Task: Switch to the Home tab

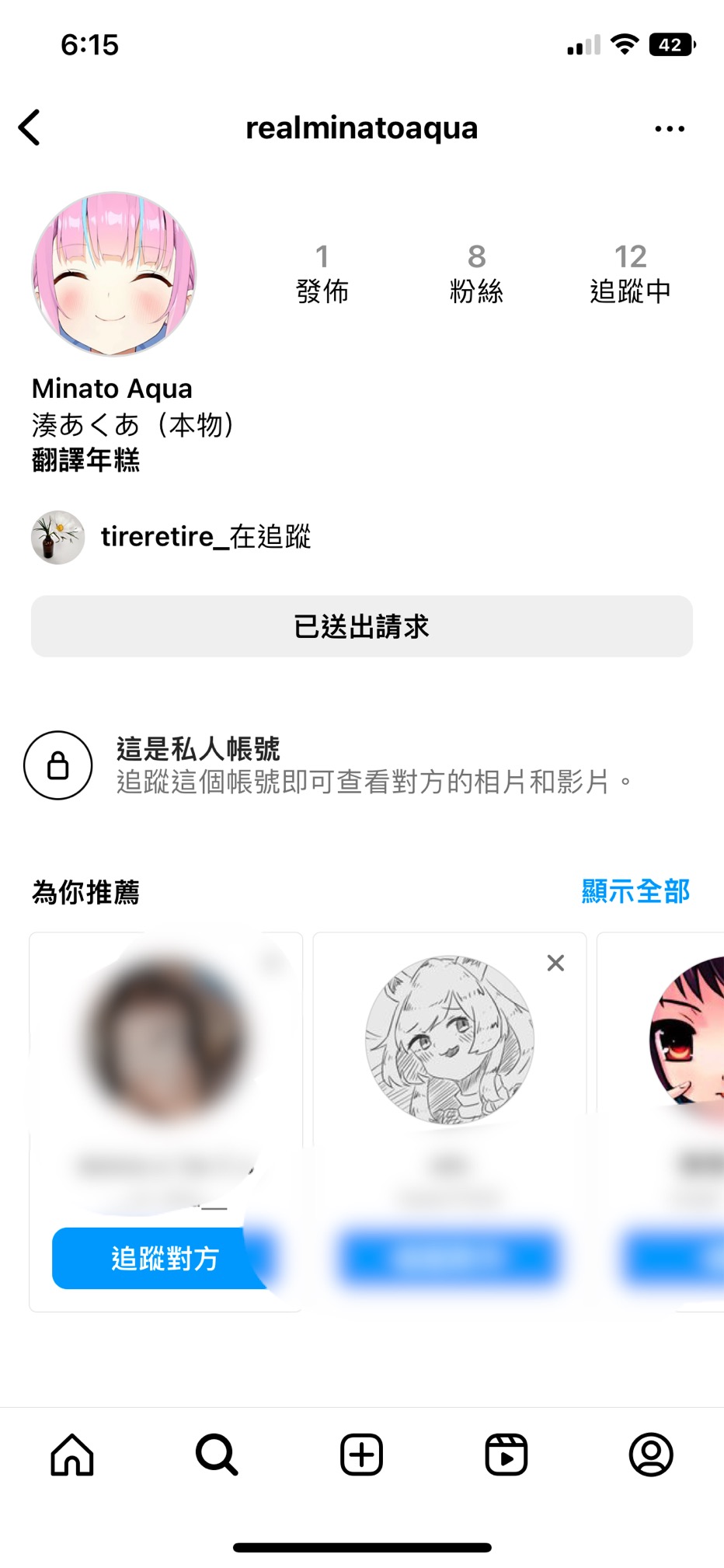Action: tap(72, 1455)
